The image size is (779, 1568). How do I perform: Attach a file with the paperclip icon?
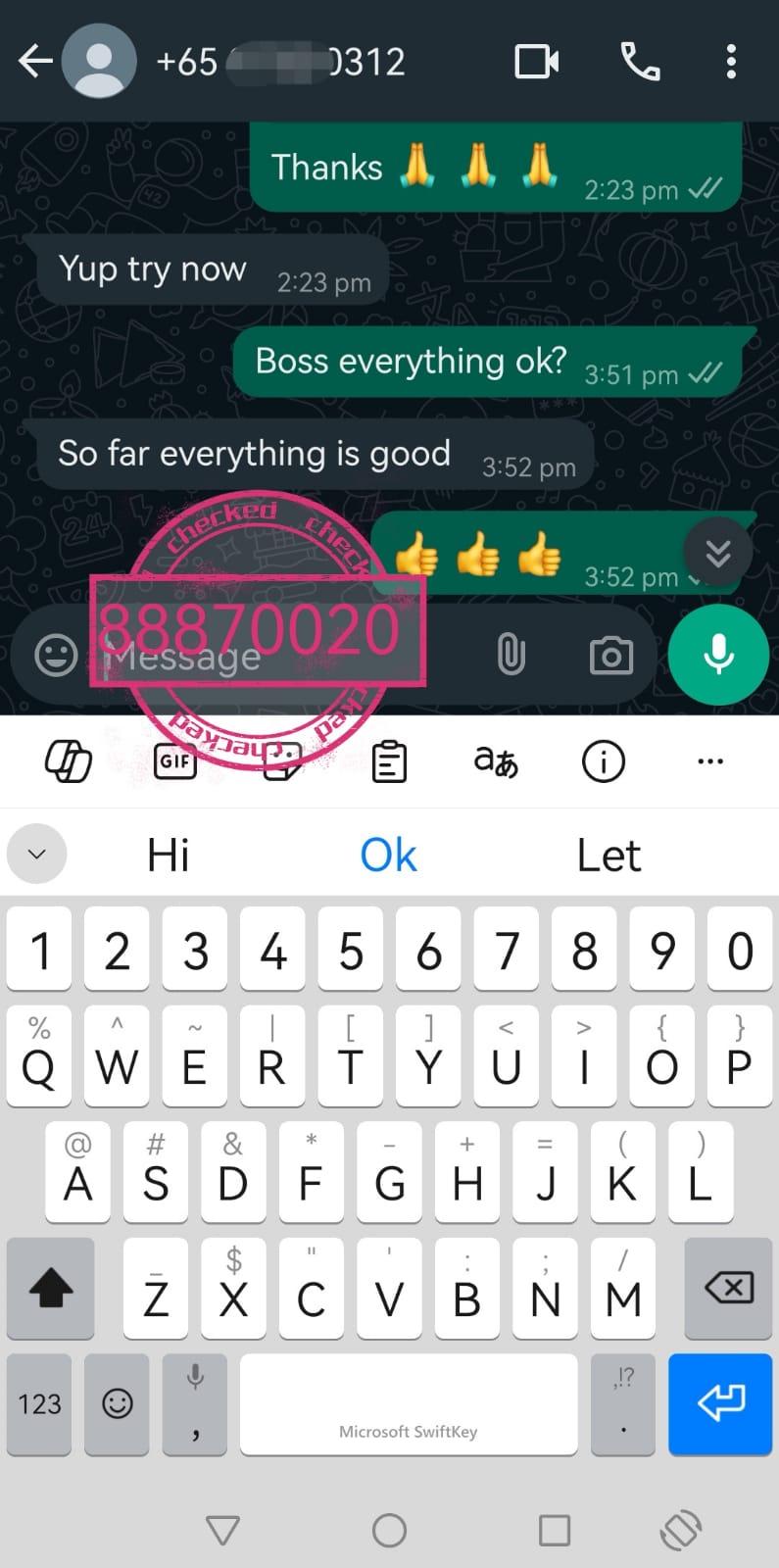pos(511,655)
